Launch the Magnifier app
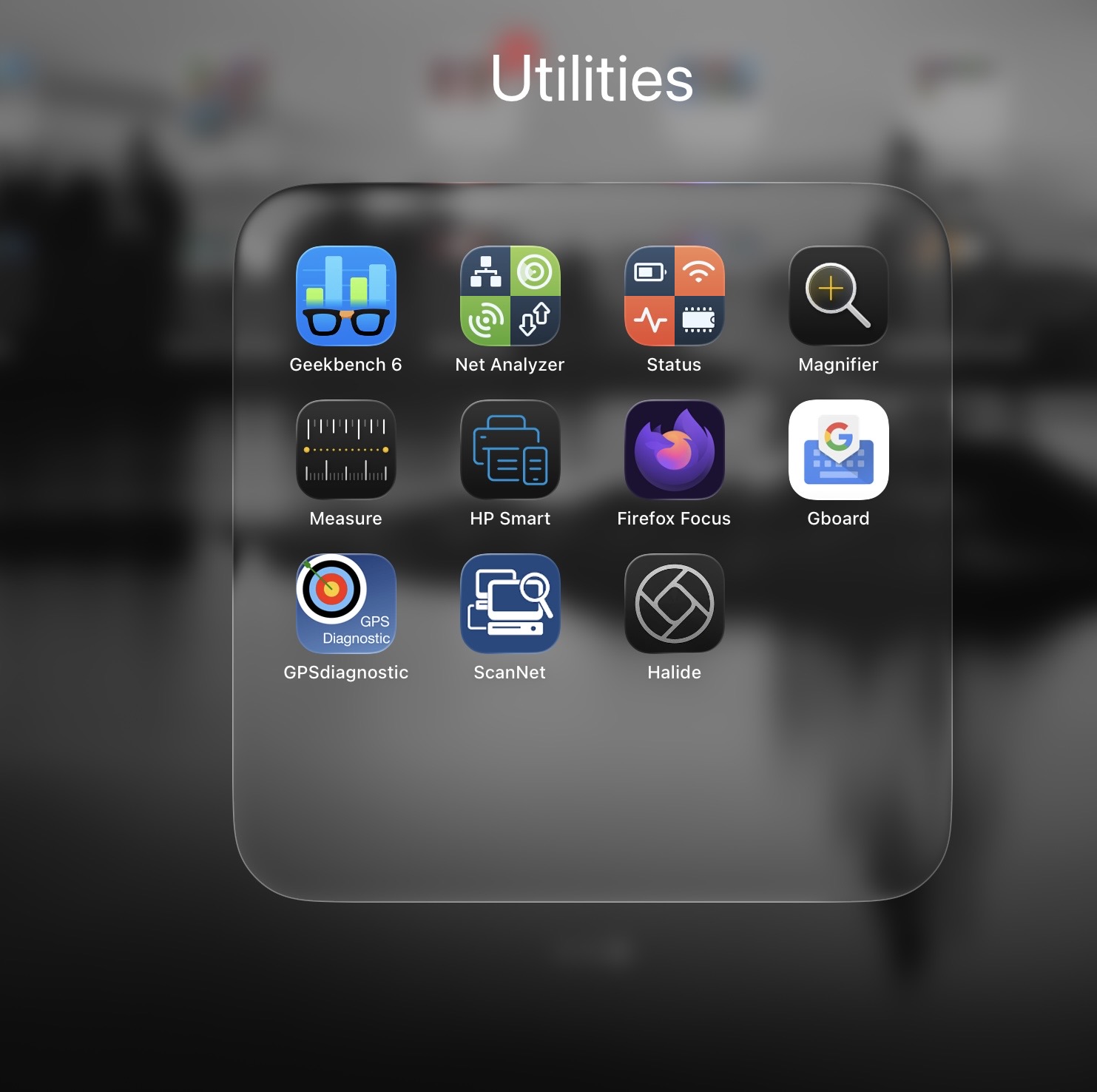 click(838, 296)
